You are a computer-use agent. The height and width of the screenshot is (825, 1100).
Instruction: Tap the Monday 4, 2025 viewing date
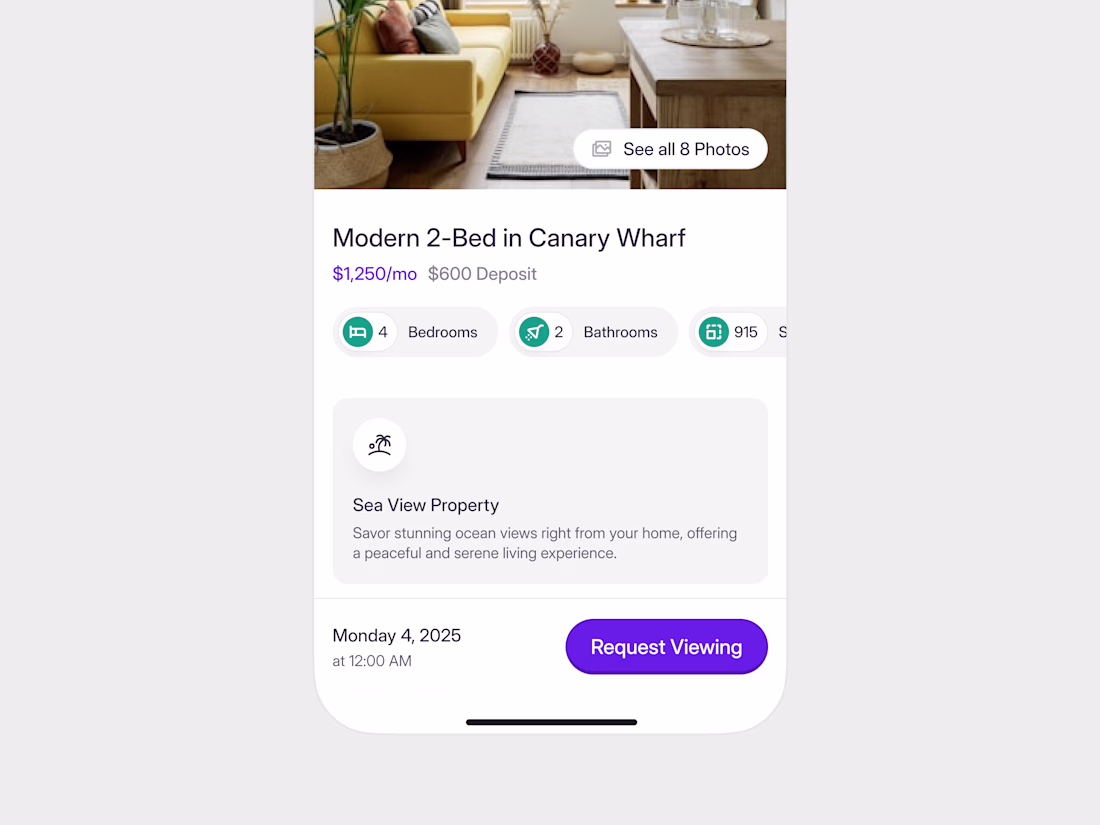pos(397,636)
